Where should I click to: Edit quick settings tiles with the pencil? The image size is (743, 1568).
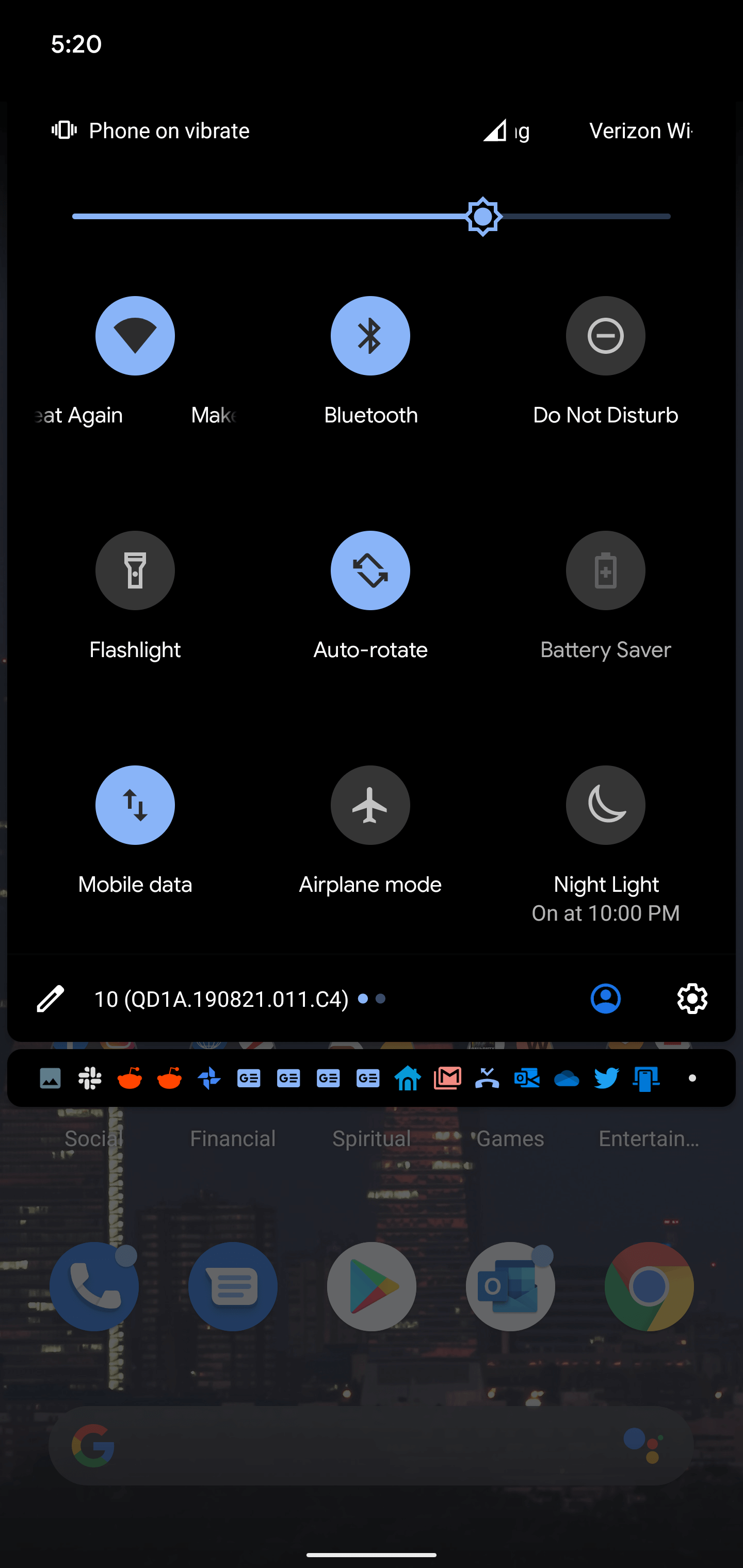tap(50, 999)
